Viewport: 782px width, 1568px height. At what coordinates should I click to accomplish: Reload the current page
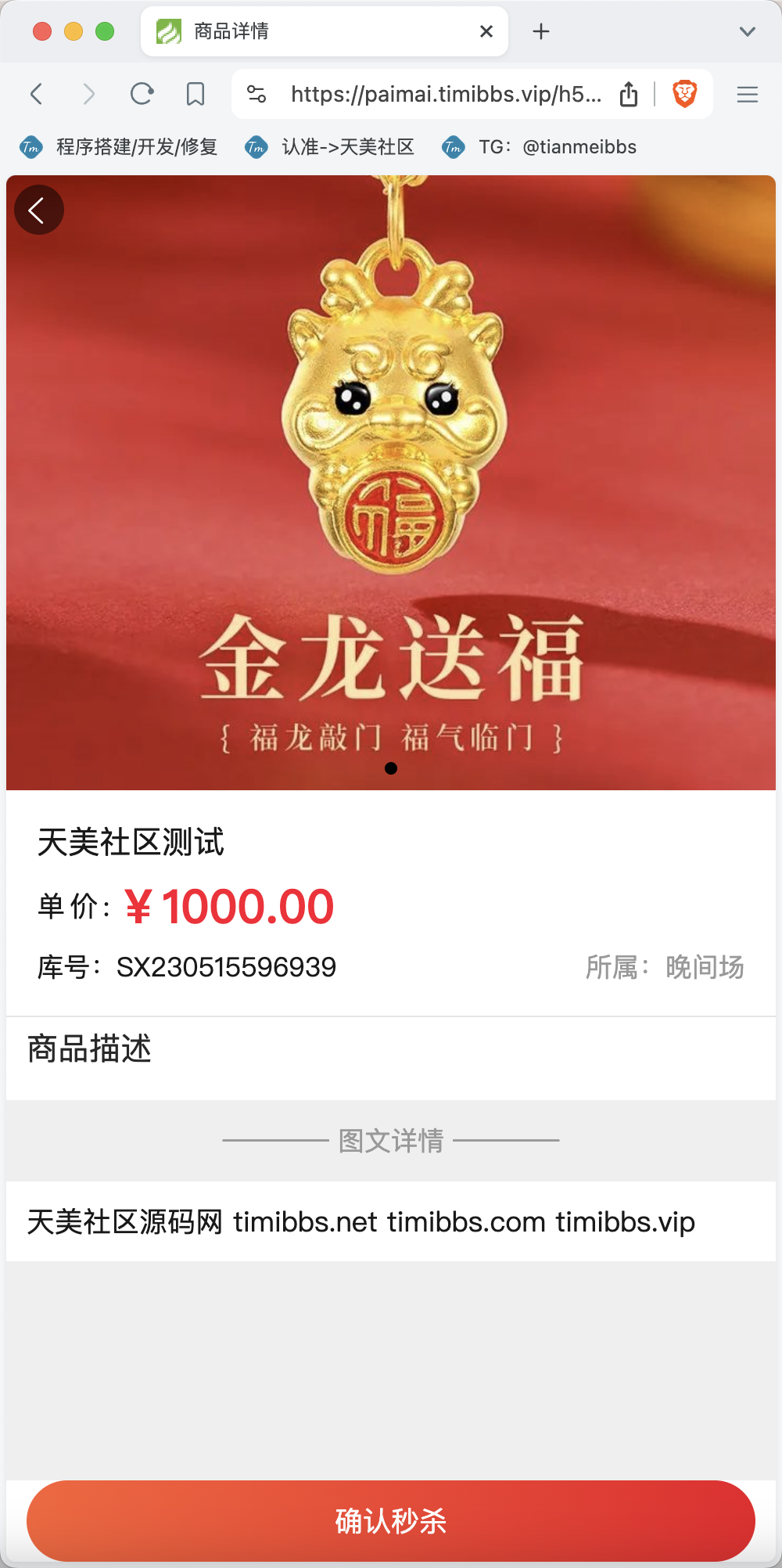pos(142,94)
